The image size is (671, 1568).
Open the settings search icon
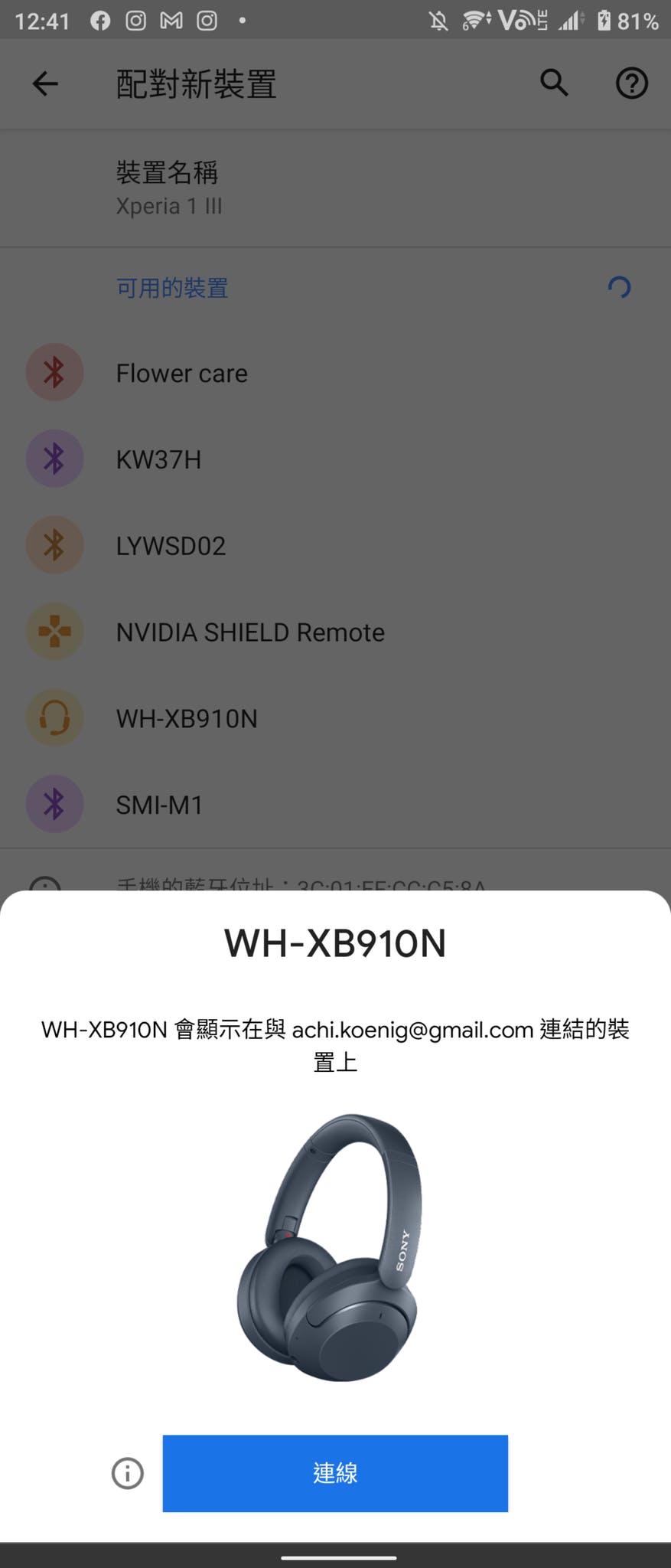pyautogui.click(x=554, y=83)
